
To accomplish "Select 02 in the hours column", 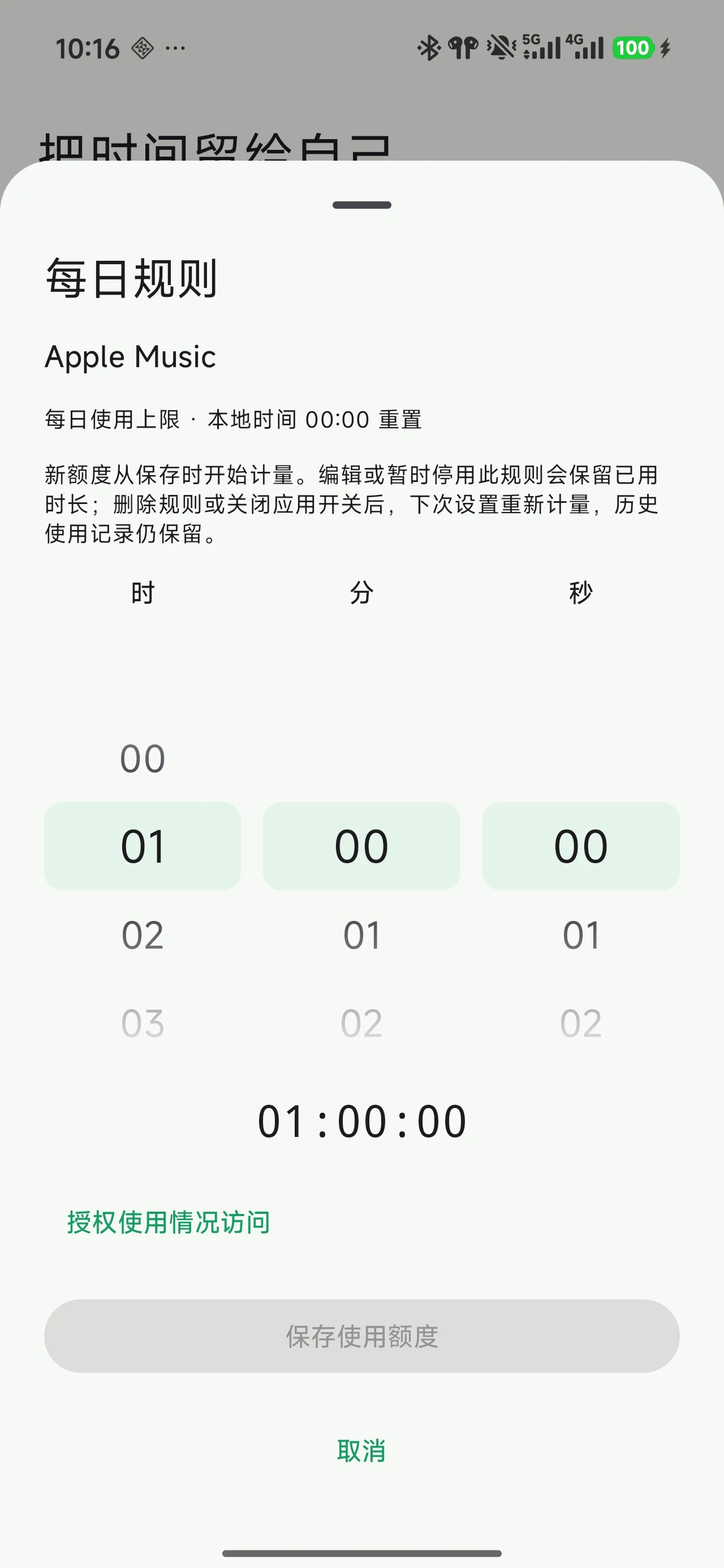I will coord(143,935).
